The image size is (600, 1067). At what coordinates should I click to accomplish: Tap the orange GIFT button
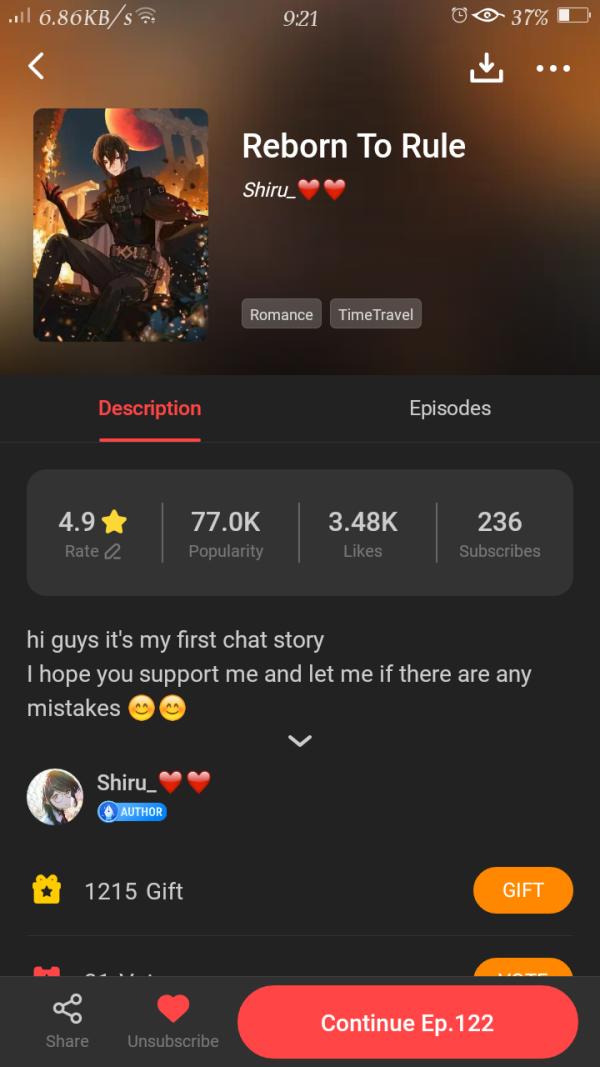pyautogui.click(x=522, y=890)
